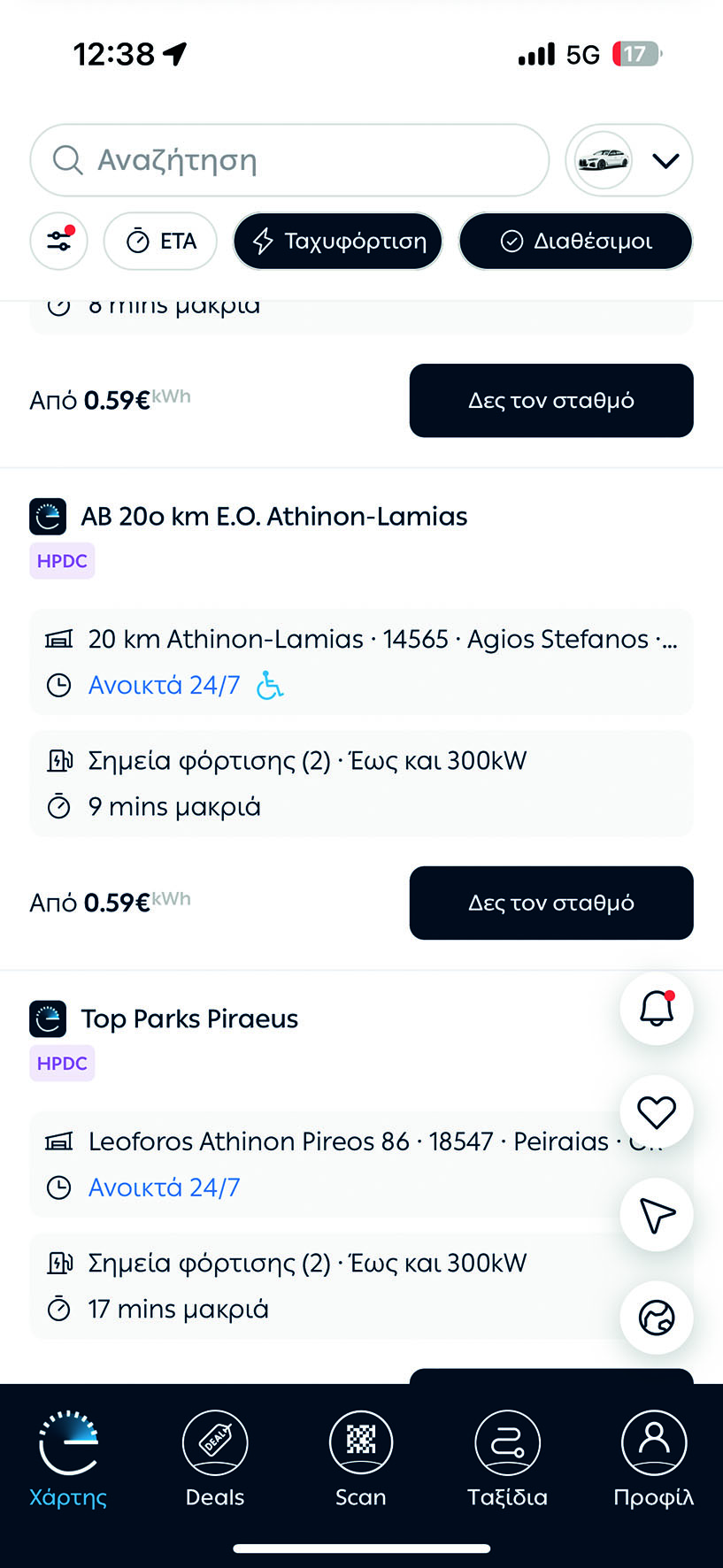Center the map on my location

pyautogui.click(x=657, y=1214)
